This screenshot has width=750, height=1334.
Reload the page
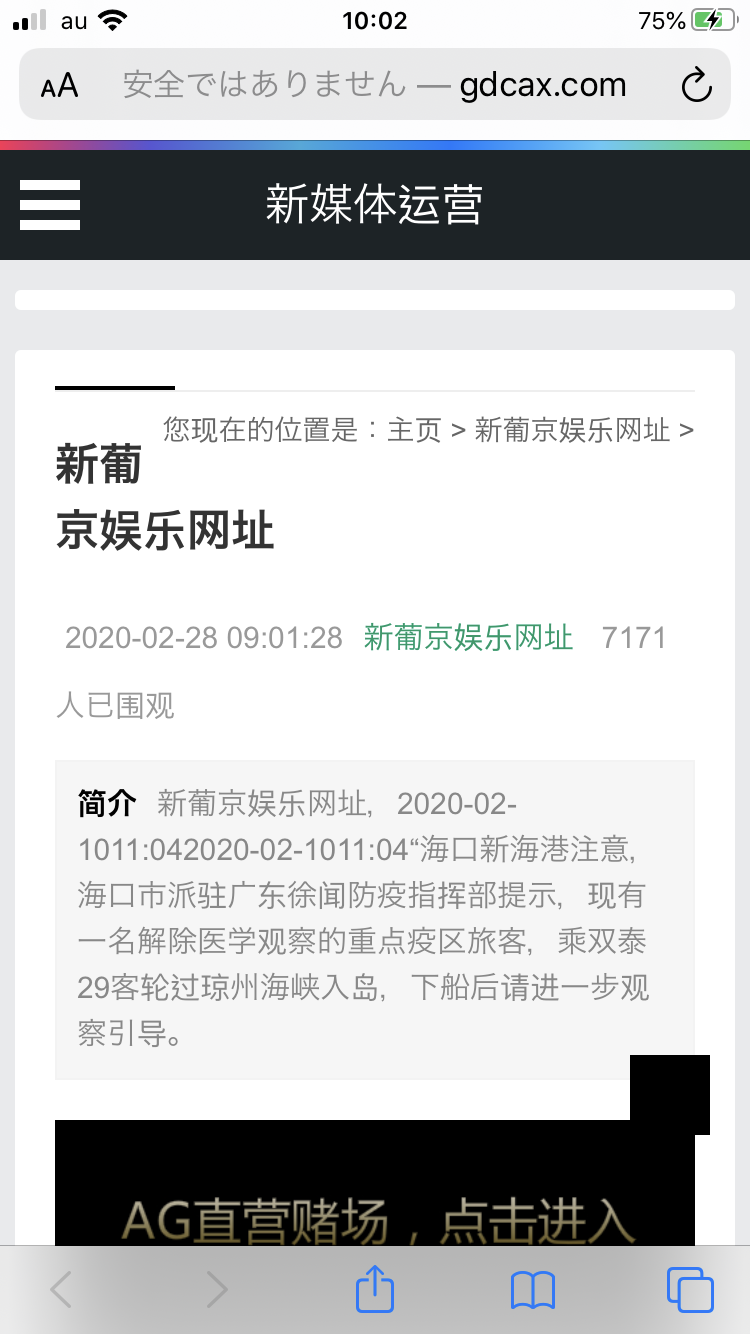coord(695,85)
